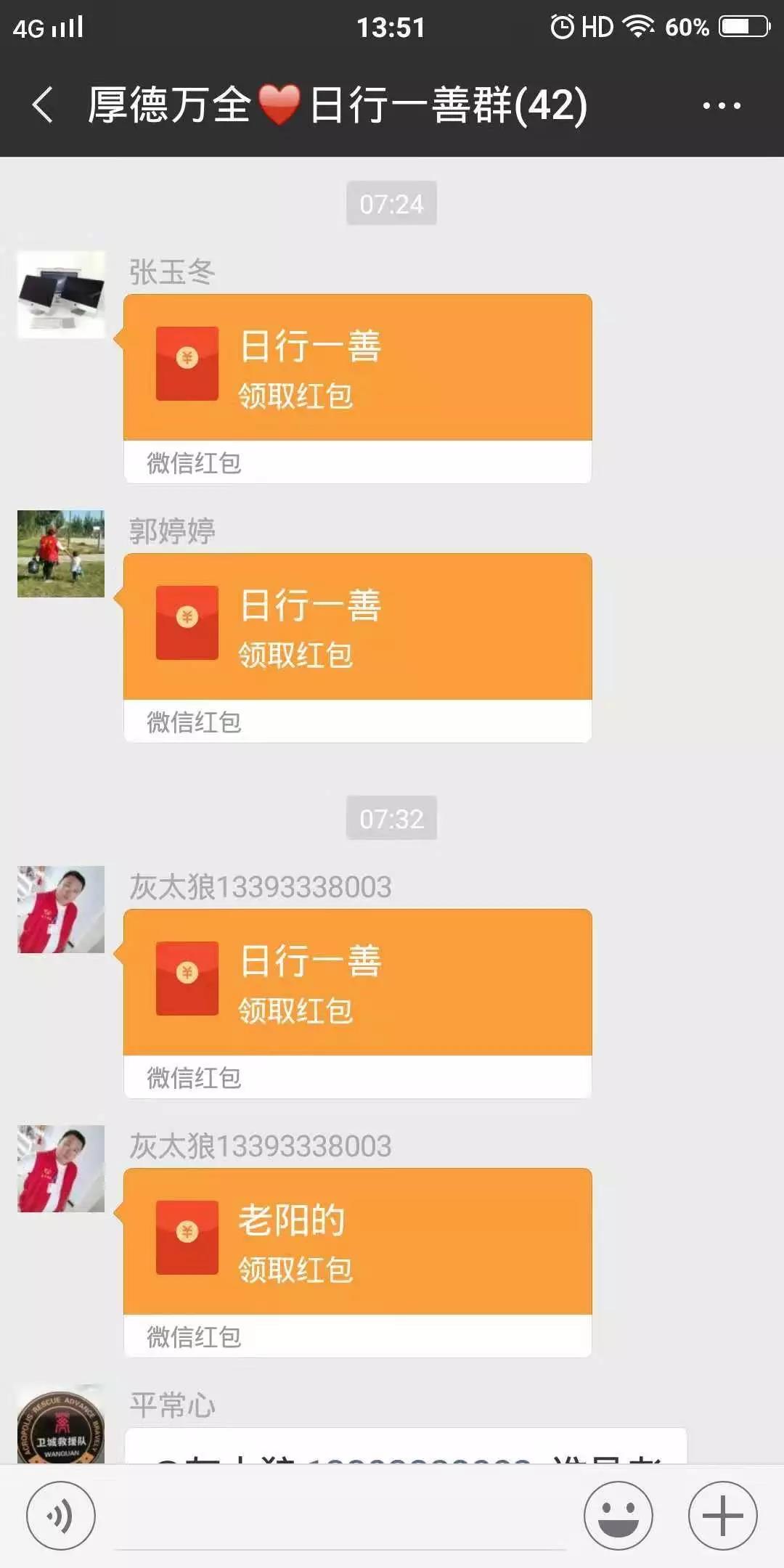Go back from the group chat
The width and height of the screenshot is (784, 1568).
click(44, 105)
